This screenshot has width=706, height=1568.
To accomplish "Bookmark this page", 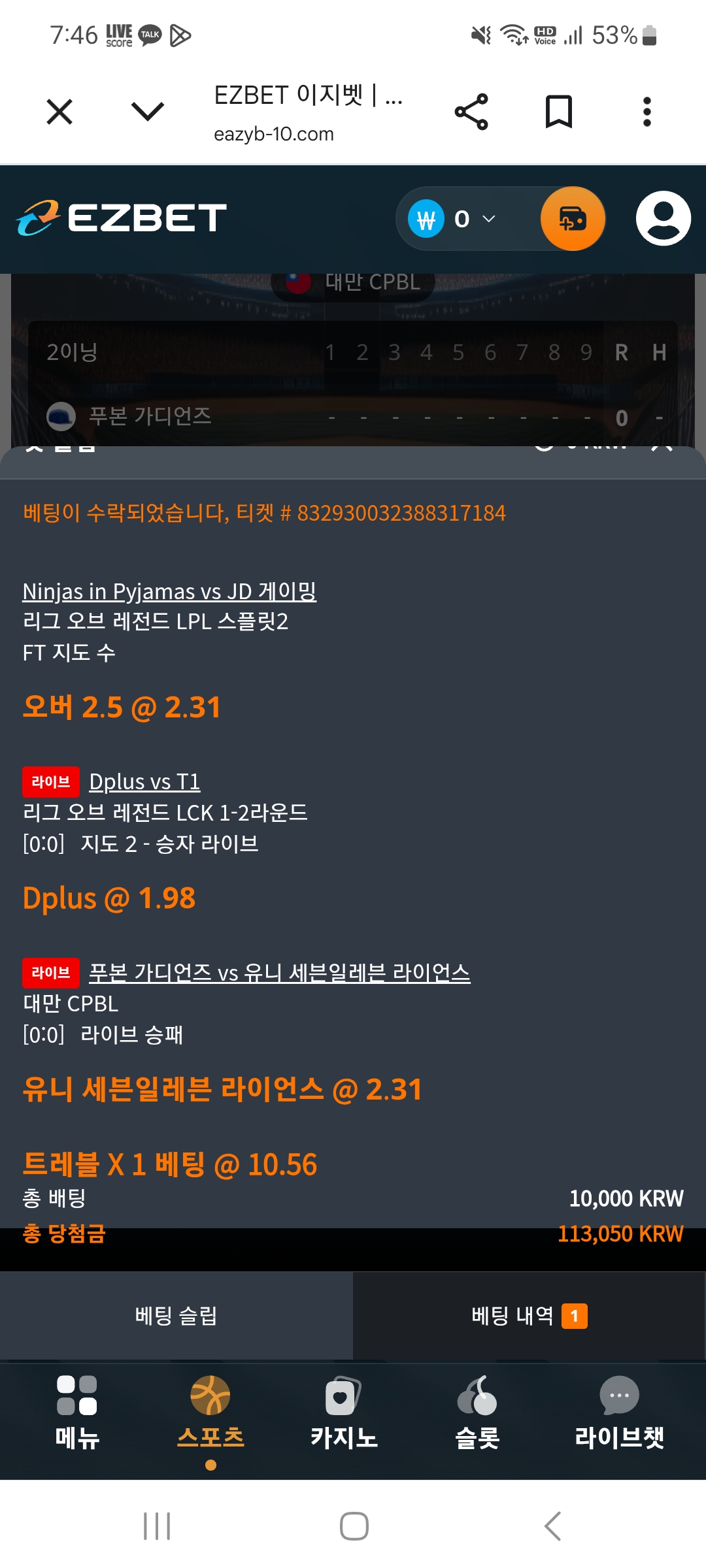I will coord(559,112).
